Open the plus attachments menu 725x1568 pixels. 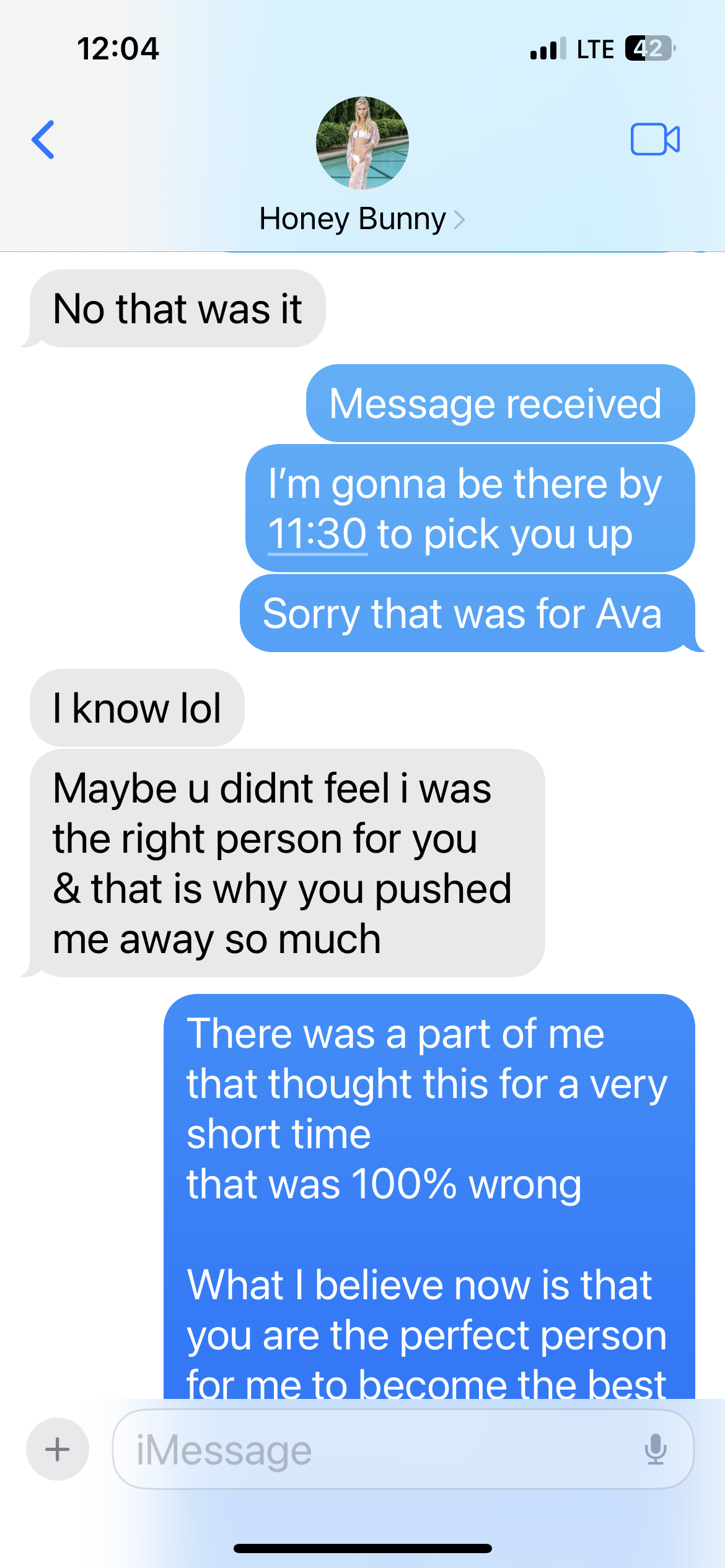tap(58, 1450)
